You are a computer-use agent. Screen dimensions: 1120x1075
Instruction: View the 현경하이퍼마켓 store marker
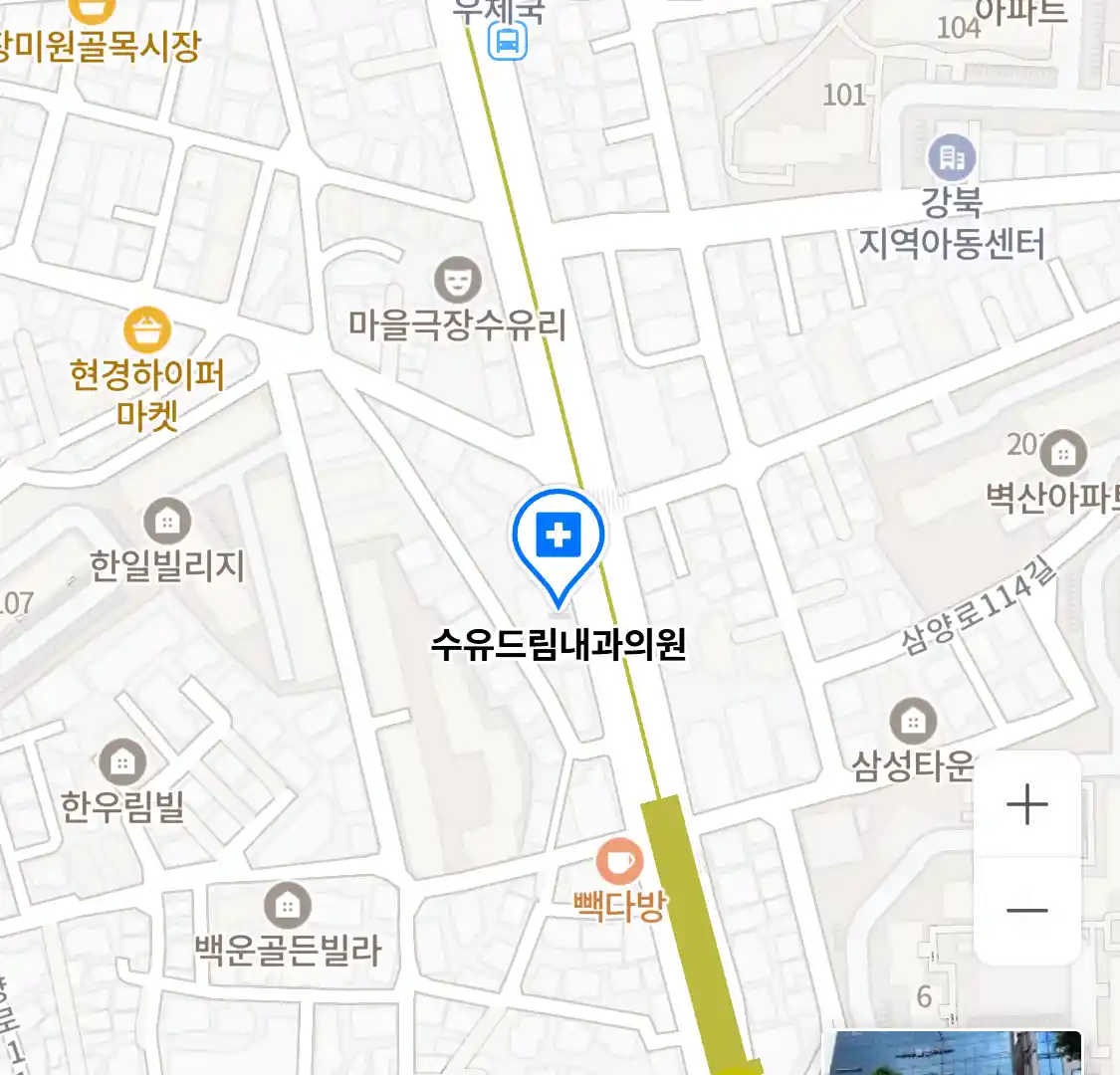coord(147,330)
